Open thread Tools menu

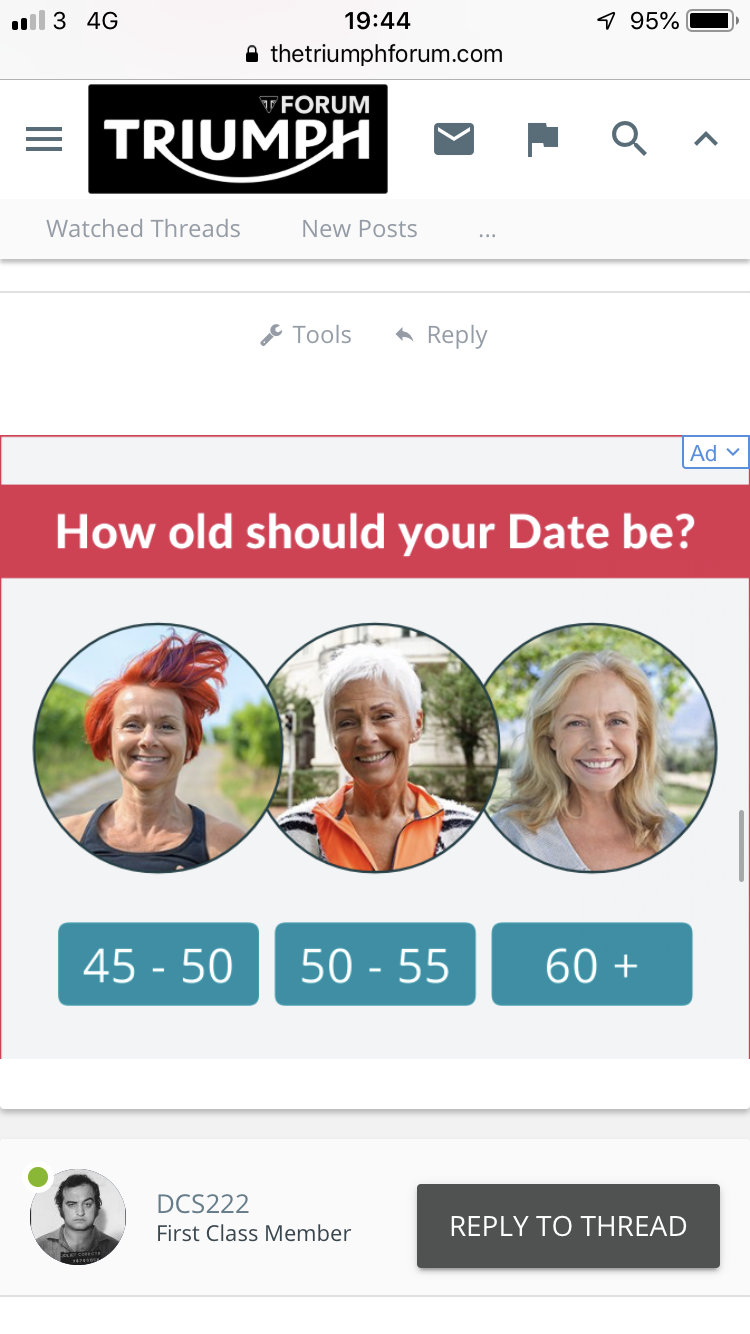pyautogui.click(x=306, y=335)
